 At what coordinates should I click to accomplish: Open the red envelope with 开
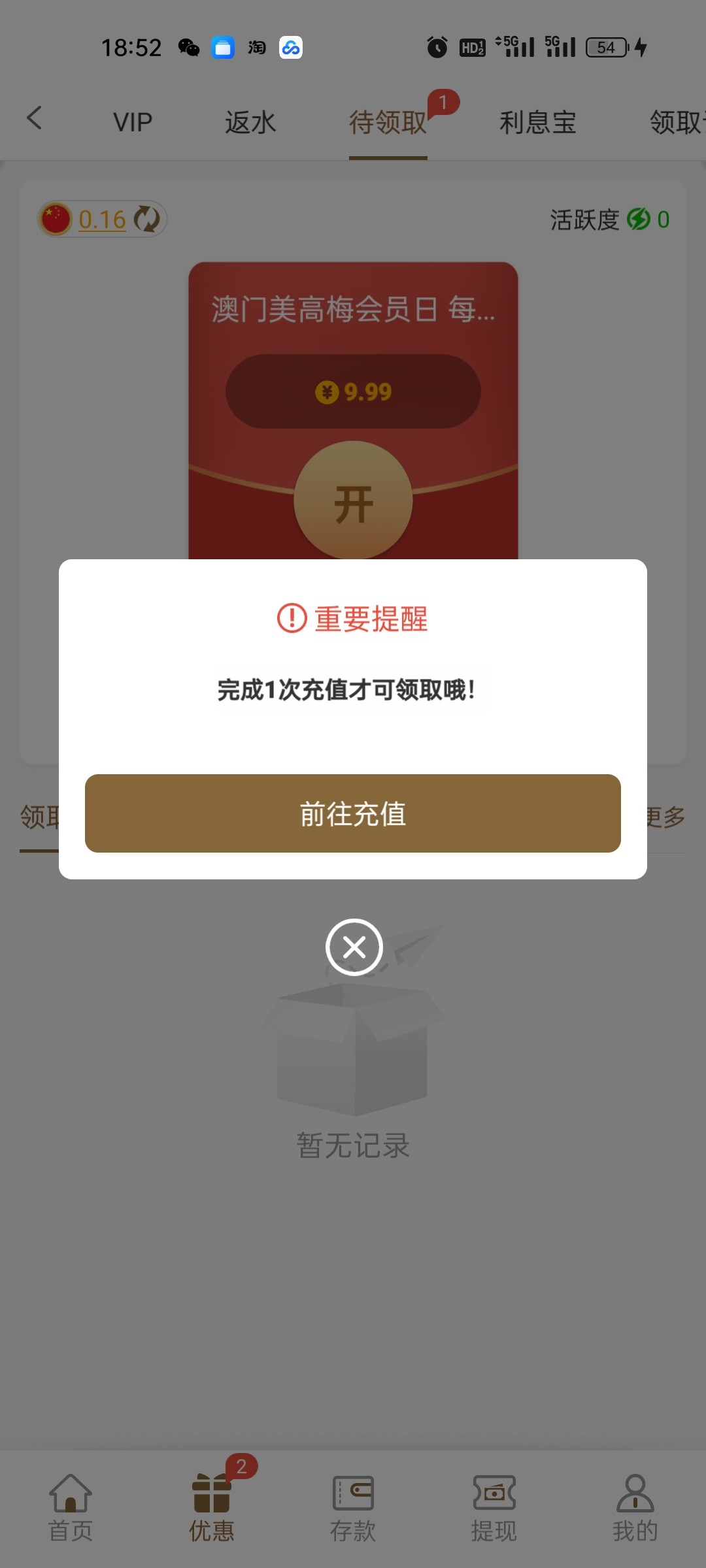[353, 502]
